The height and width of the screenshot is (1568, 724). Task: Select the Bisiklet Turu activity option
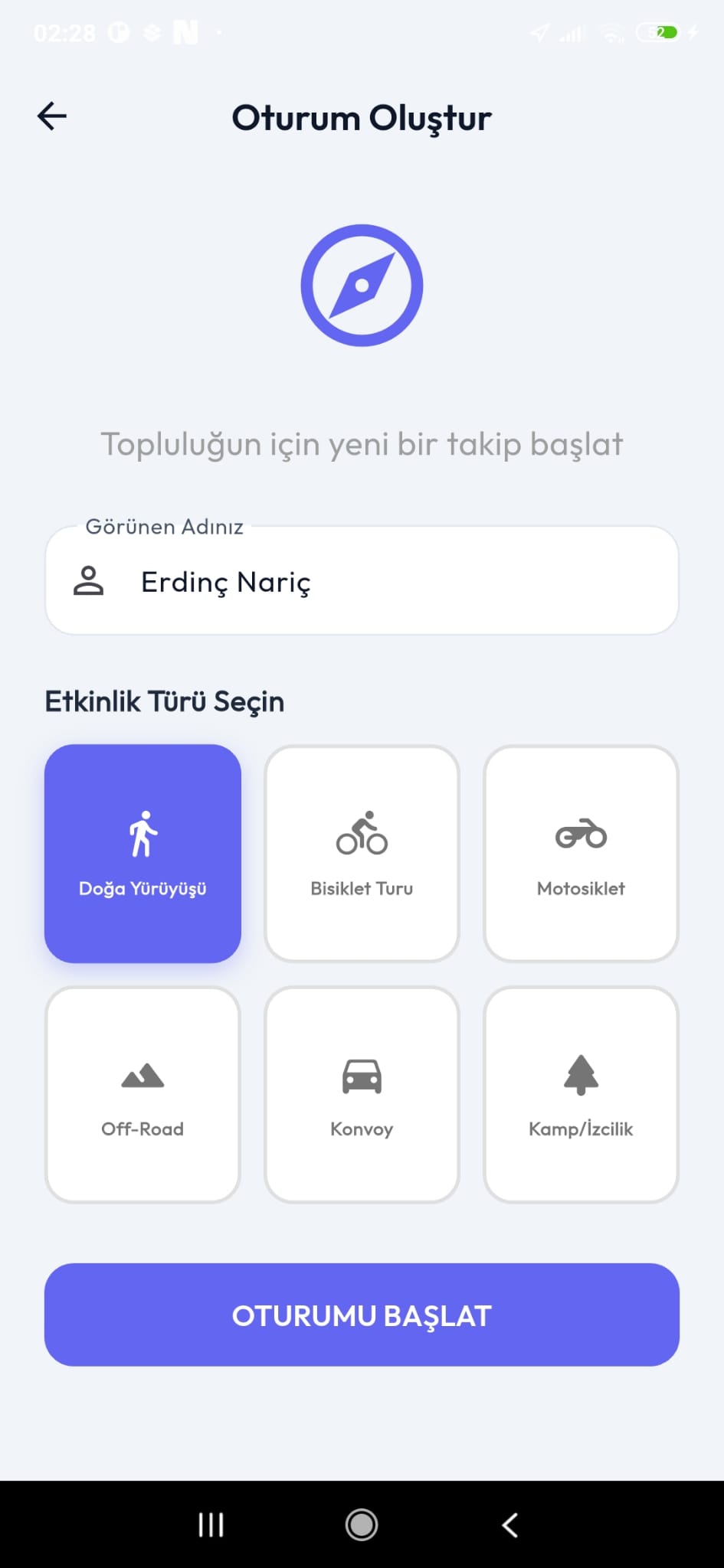[362, 853]
